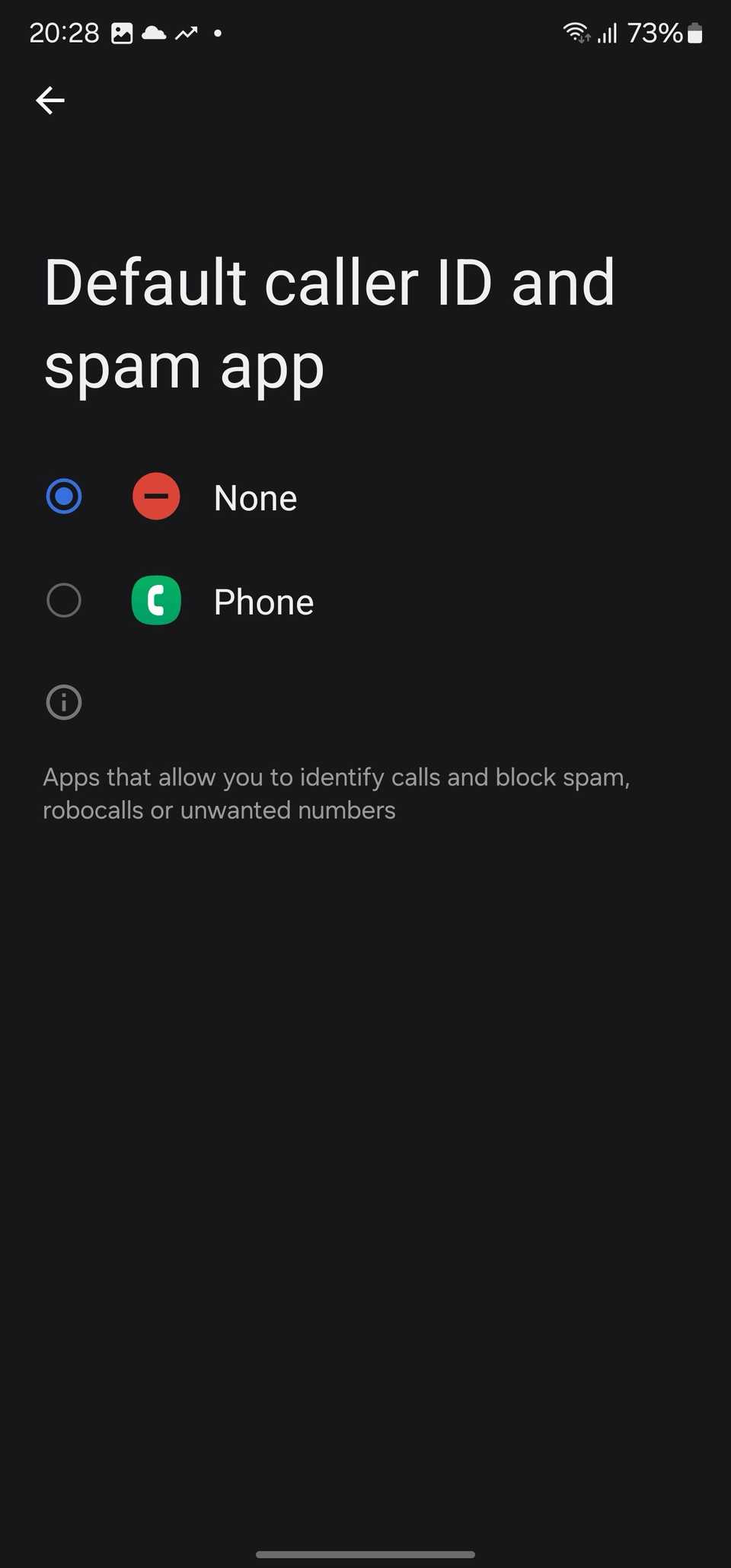Select the Phone option text
Image resolution: width=731 pixels, height=1568 pixels.
click(263, 601)
